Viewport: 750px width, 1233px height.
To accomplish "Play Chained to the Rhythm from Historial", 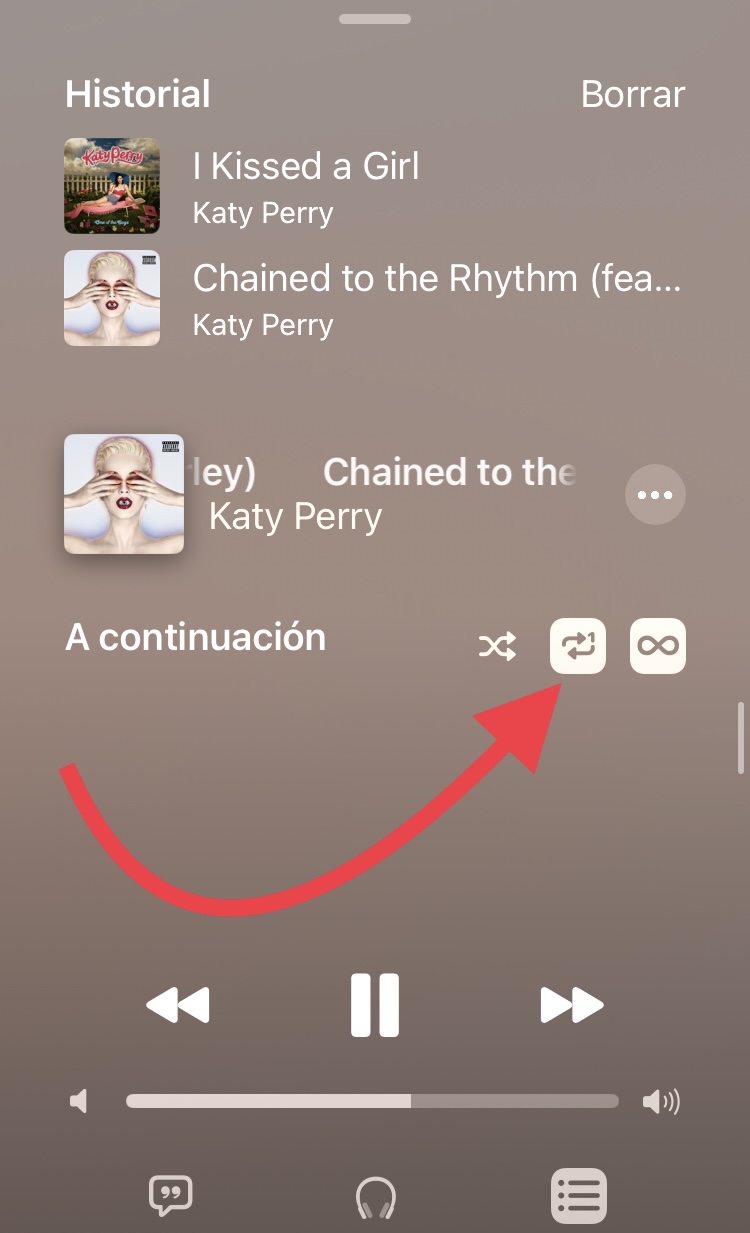I will (436, 298).
